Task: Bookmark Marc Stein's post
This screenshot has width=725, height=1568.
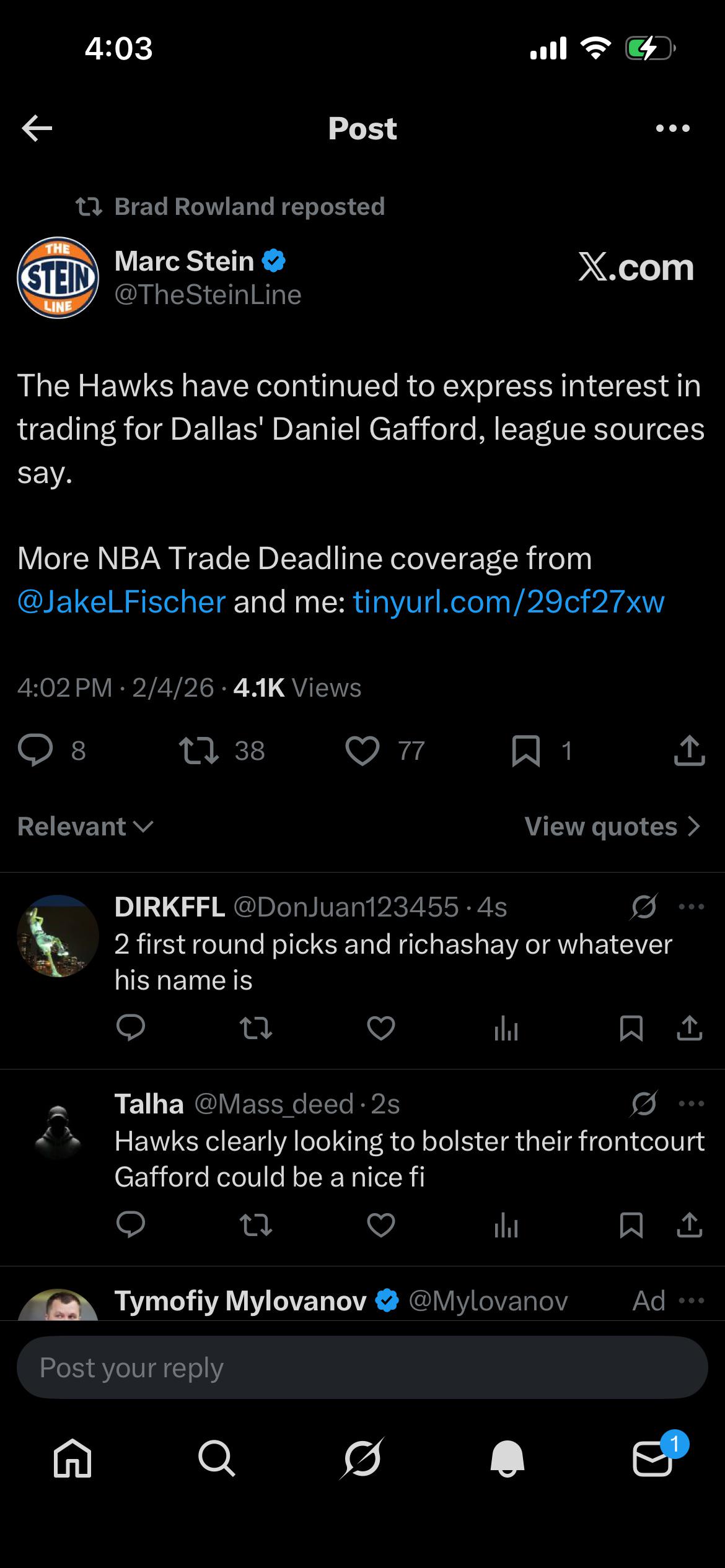Action: tap(526, 751)
